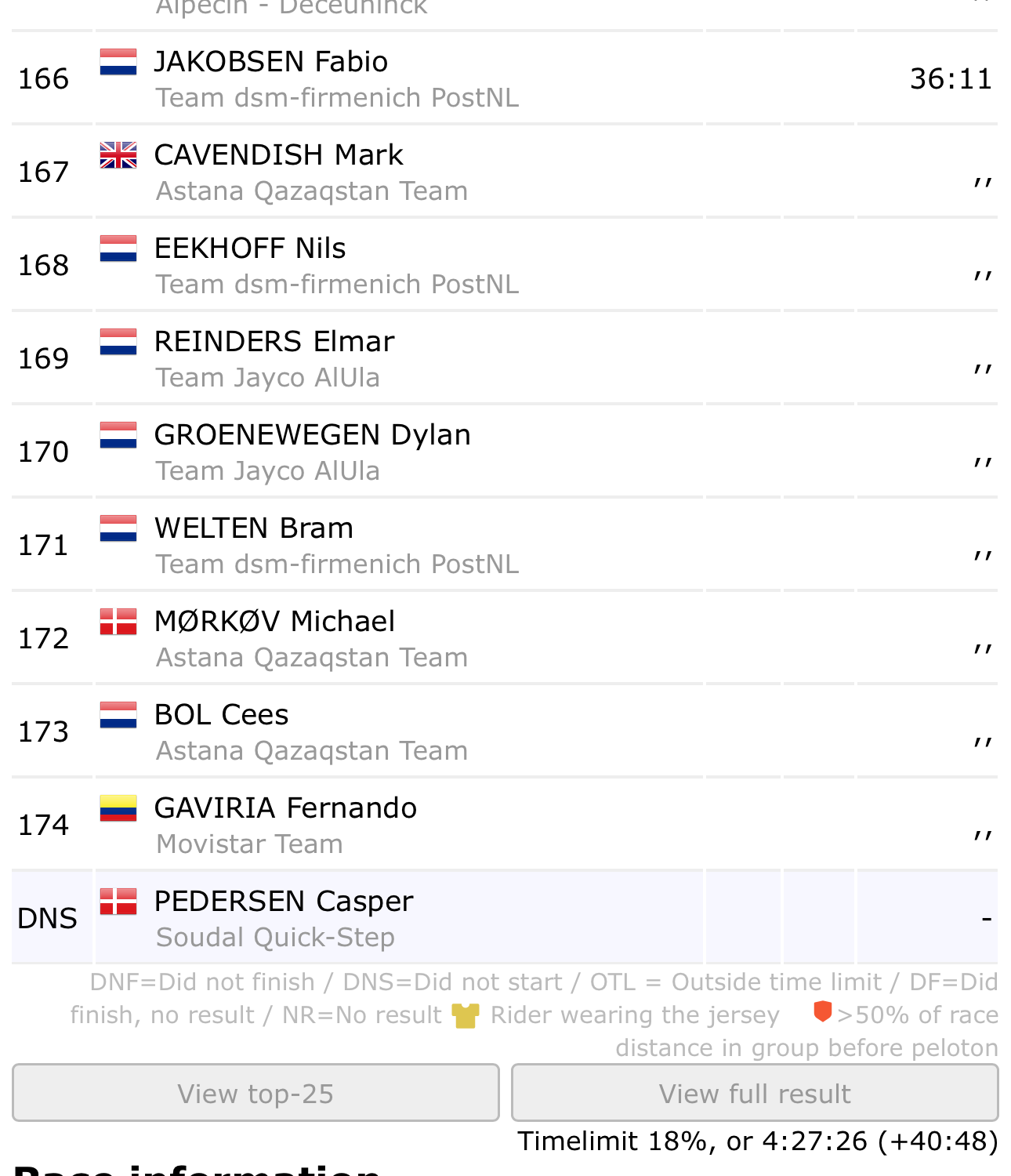
Task: View Michael Mørkøv's rider page
Action: point(274,622)
